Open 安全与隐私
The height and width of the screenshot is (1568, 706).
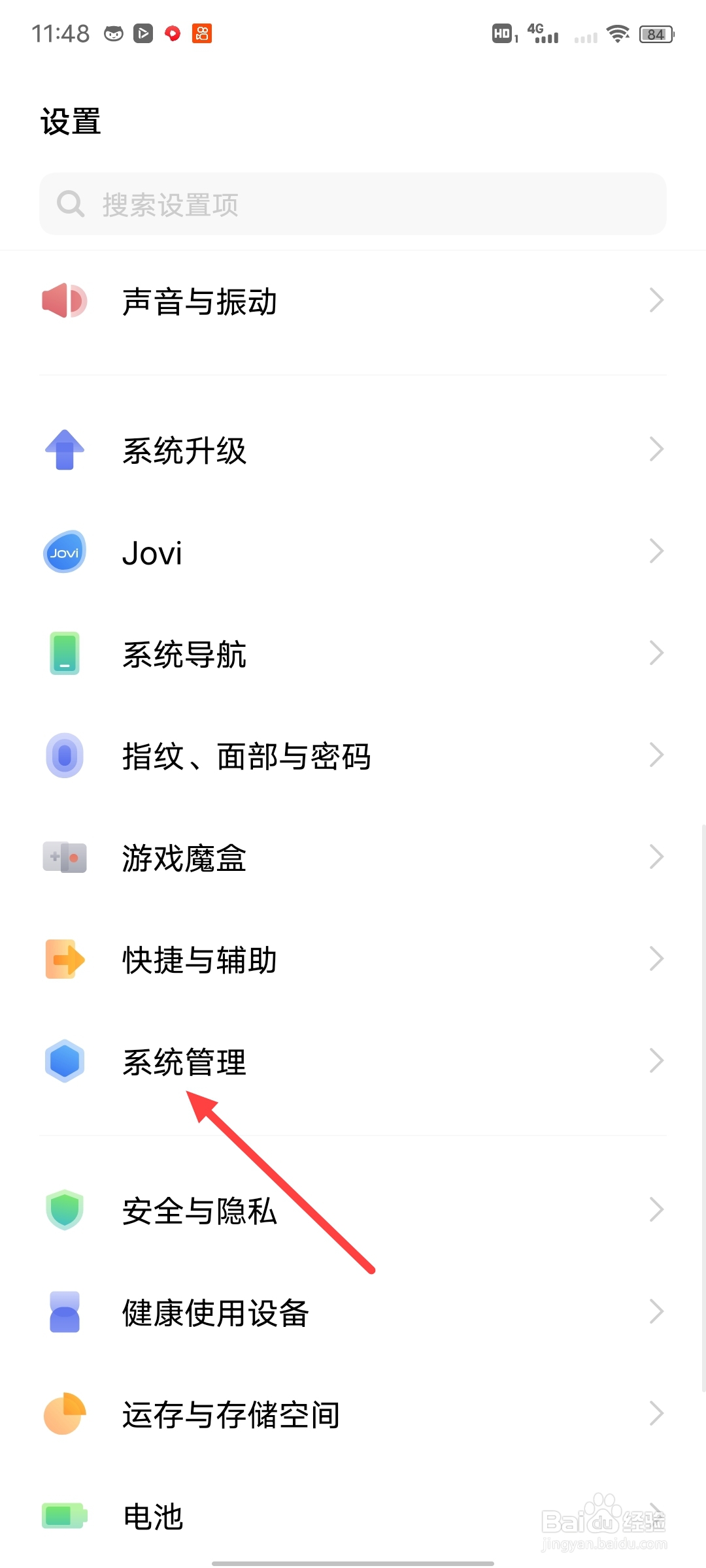click(353, 1211)
